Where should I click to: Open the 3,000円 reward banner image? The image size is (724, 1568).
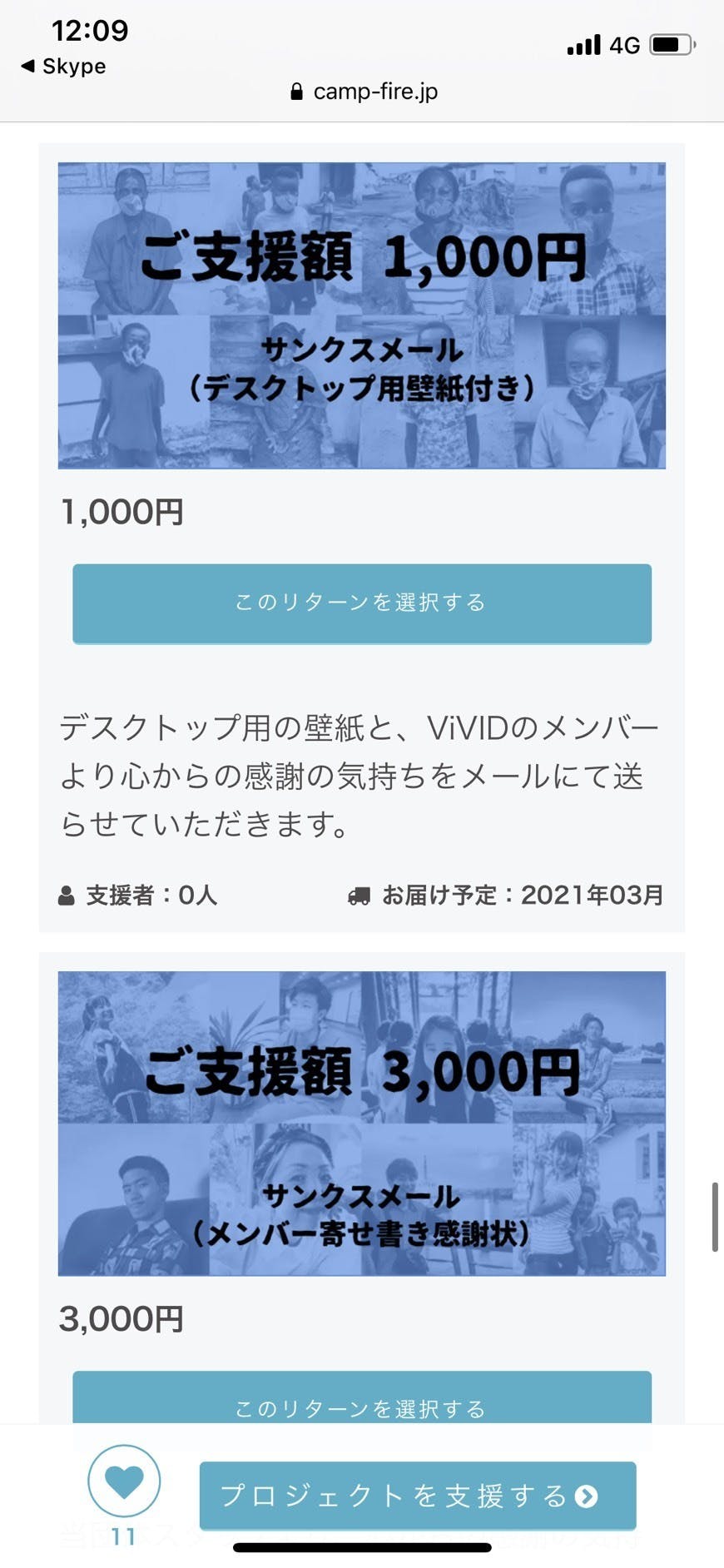coord(361,1123)
